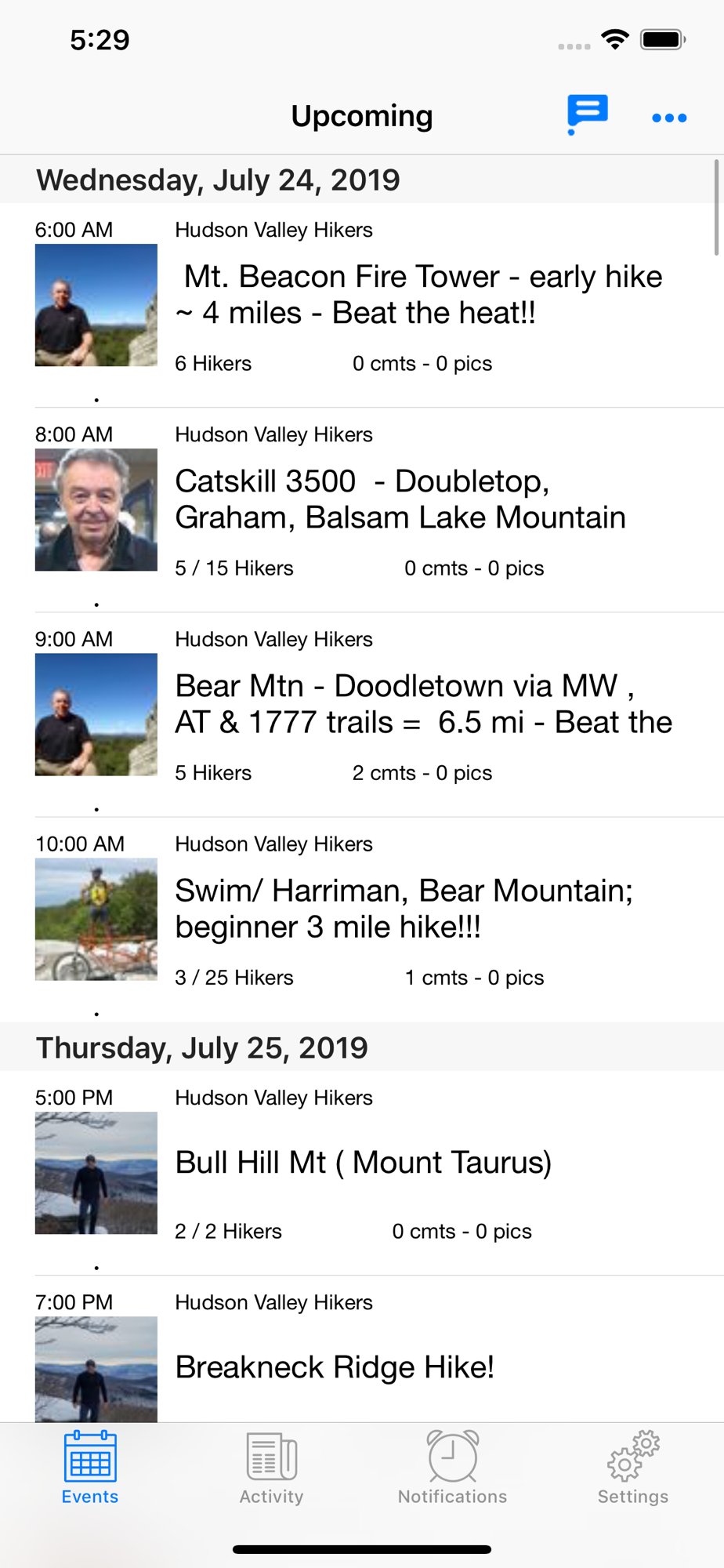Select the Events tab
Image resolution: width=724 pixels, height=1568 pixels.
pos(90,1467)
